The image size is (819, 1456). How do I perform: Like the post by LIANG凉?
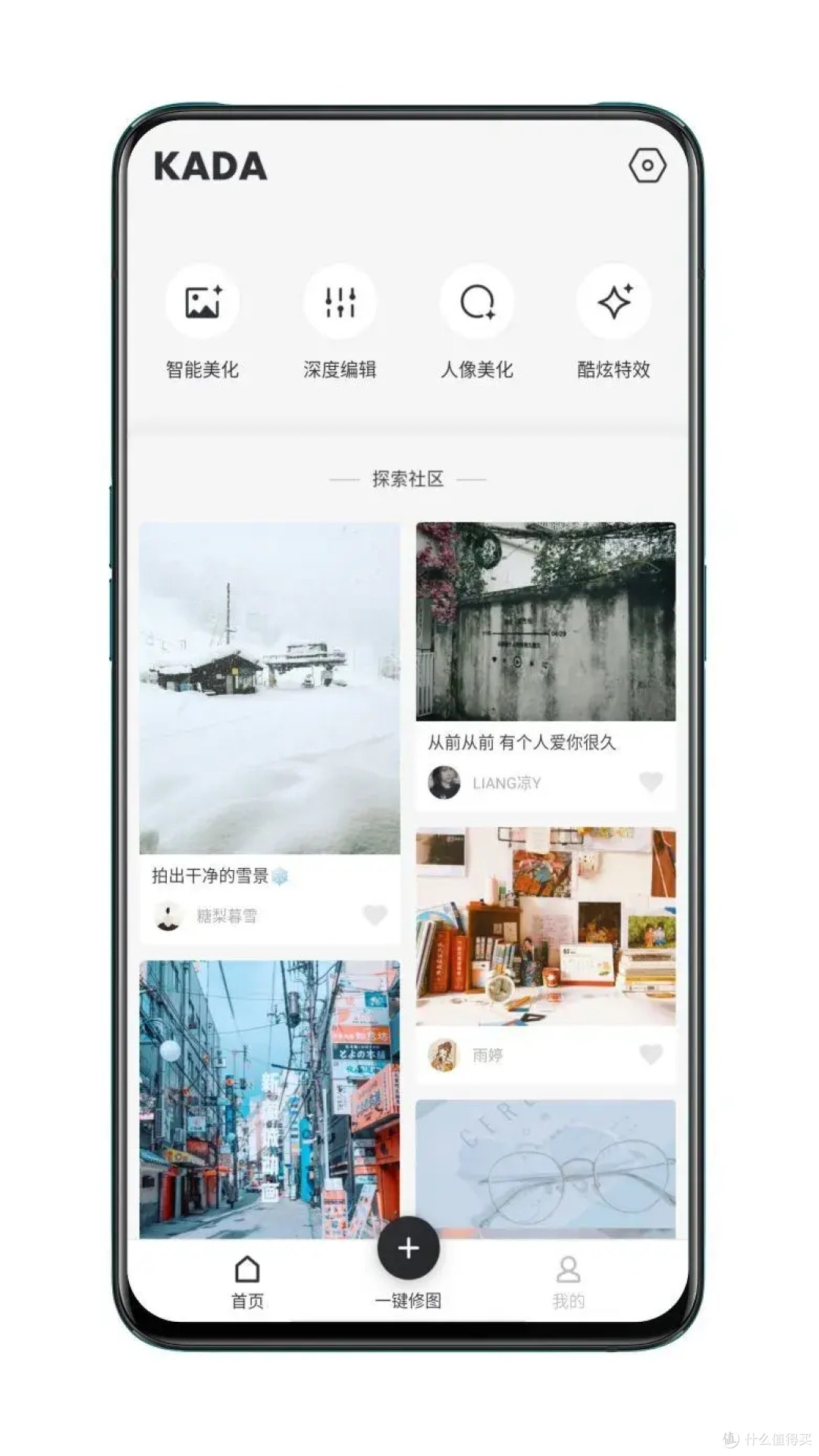pyautogui.click(x=651, y=781)
